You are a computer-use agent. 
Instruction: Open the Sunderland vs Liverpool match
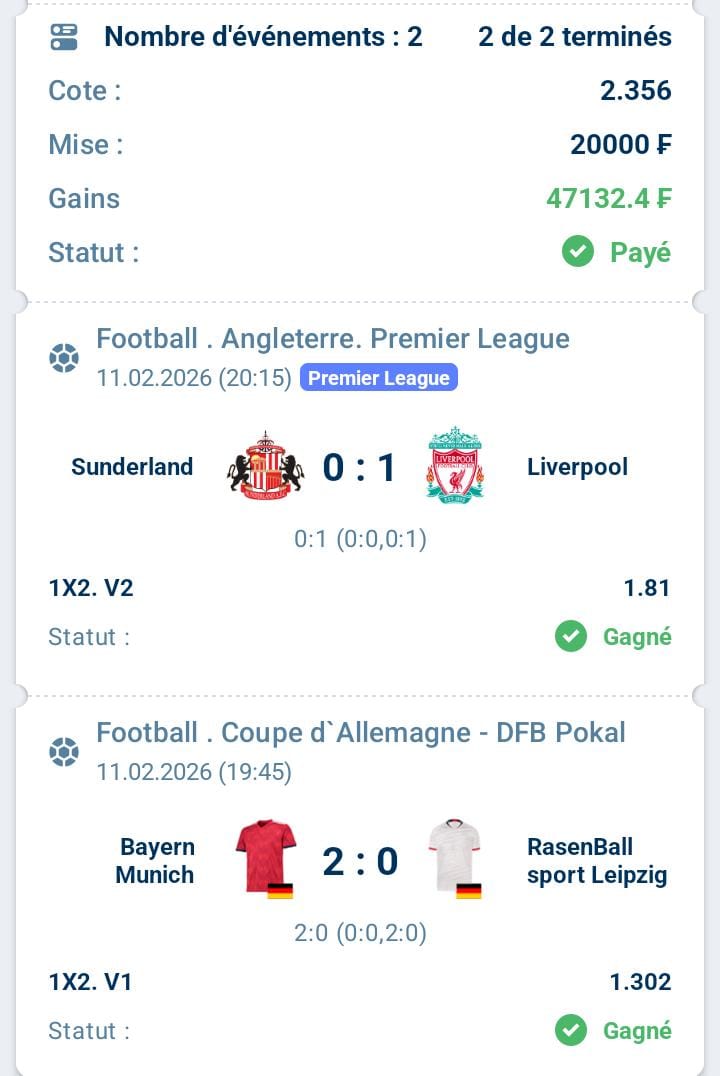pos(359,467)
